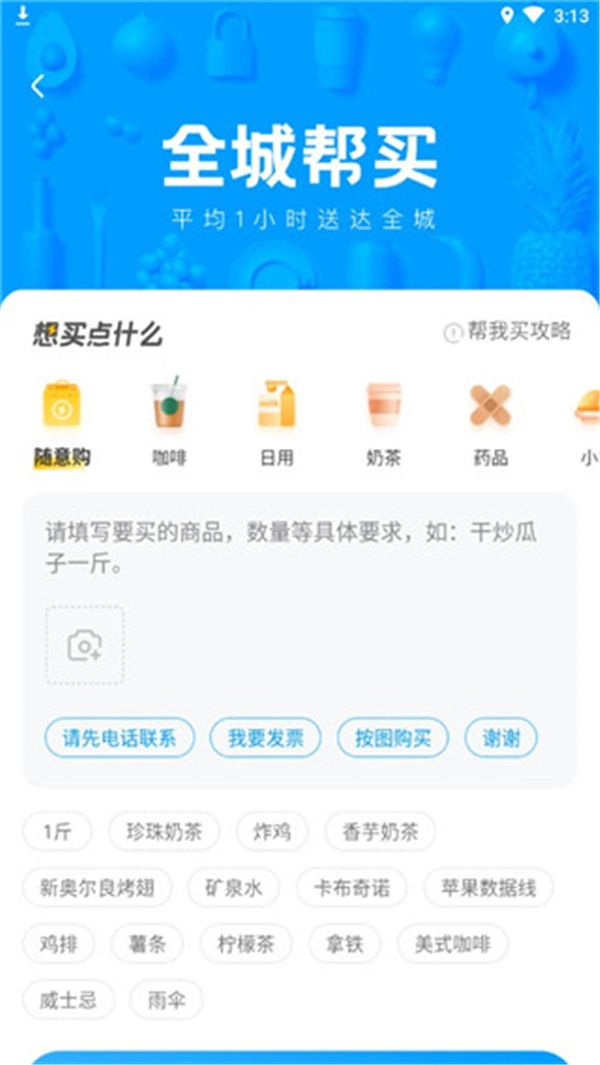Select the 美式咖啡 suggestion tag
The width and height of the screenshot is (600, 1065).
453,943
